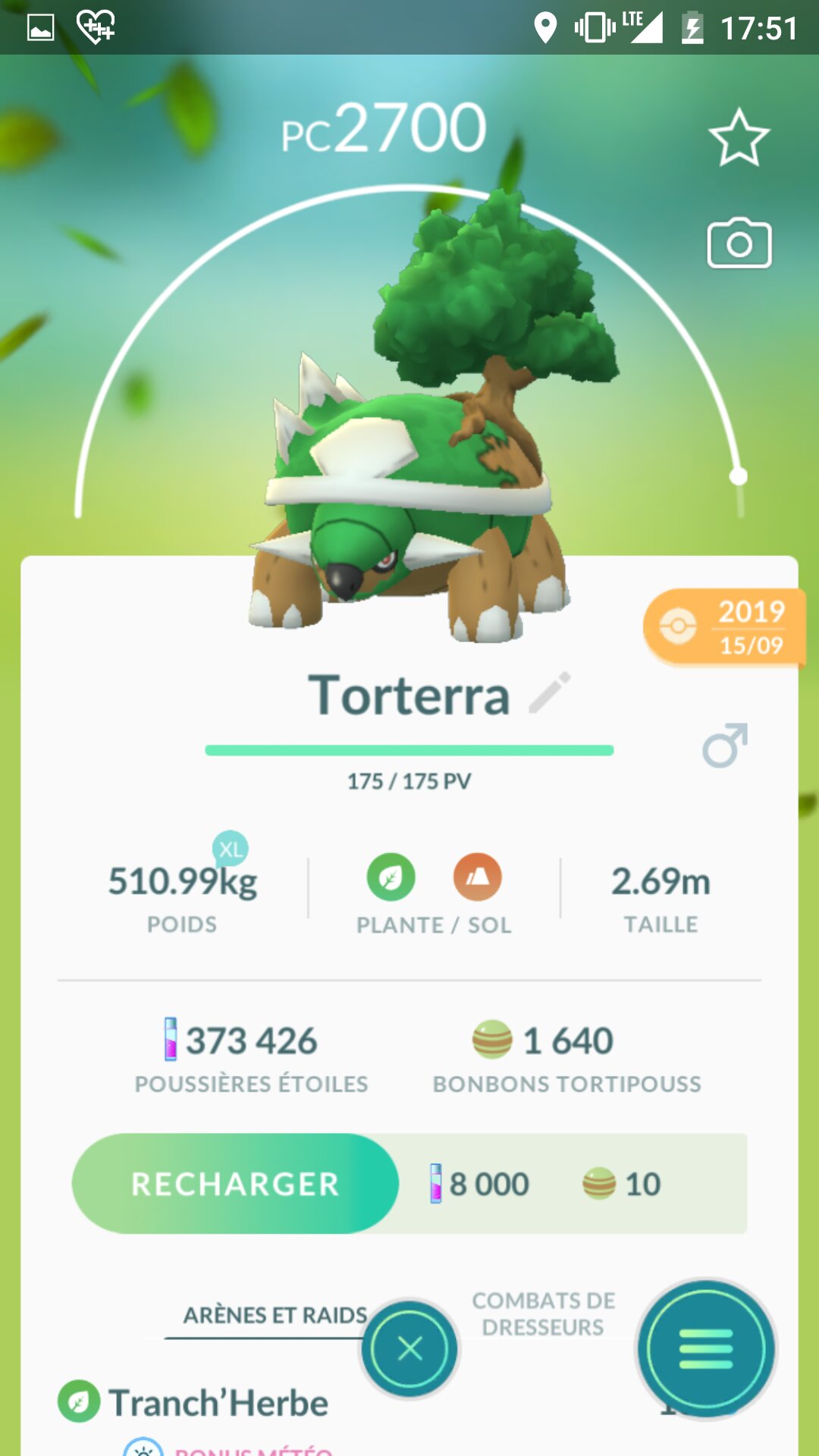Open the 2019 15/09 catch date badge

(723, 628)
